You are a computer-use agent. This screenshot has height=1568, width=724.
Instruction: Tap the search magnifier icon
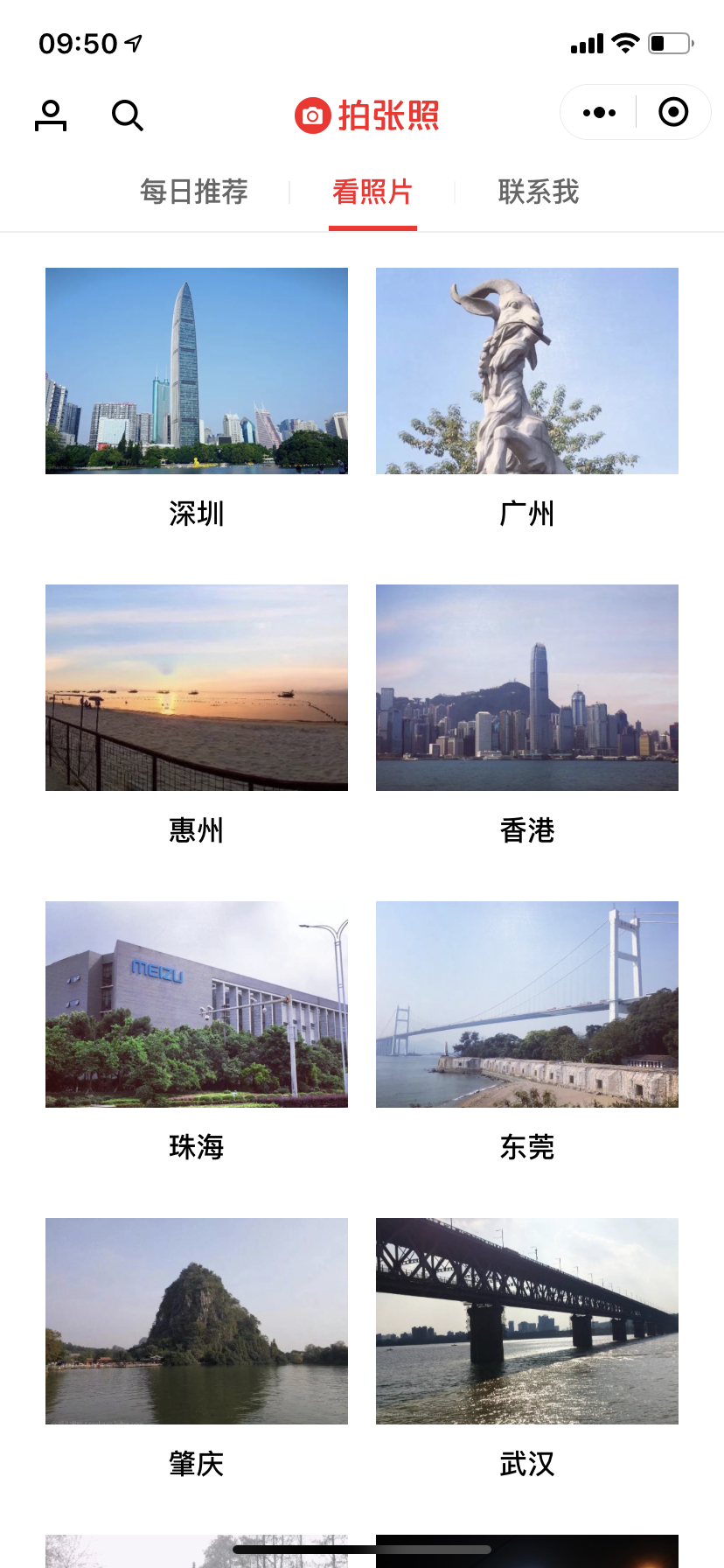pos(128,115)
